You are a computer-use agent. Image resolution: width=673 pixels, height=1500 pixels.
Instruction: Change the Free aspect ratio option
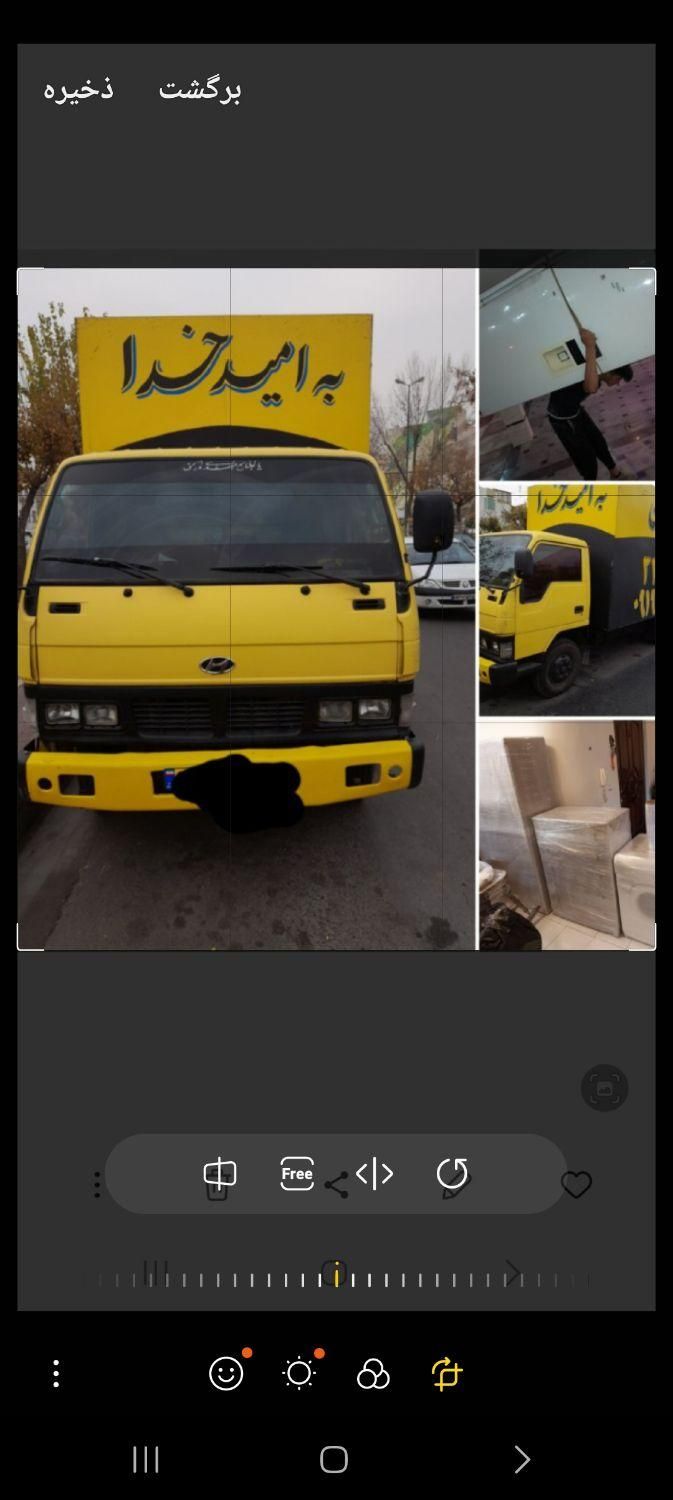[x=297, y=1173]
